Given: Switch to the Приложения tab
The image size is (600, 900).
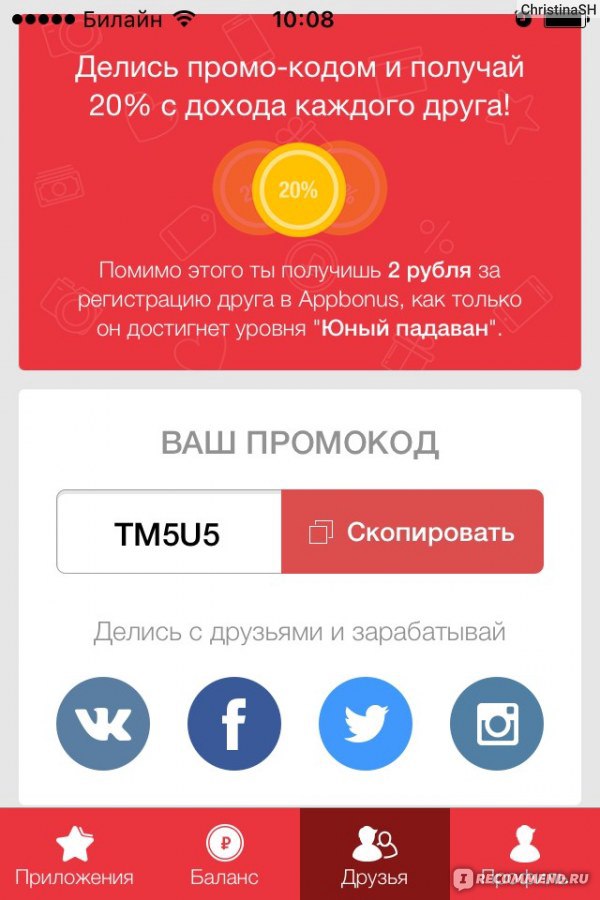Looking at the screenshot, I should point(75,856).
